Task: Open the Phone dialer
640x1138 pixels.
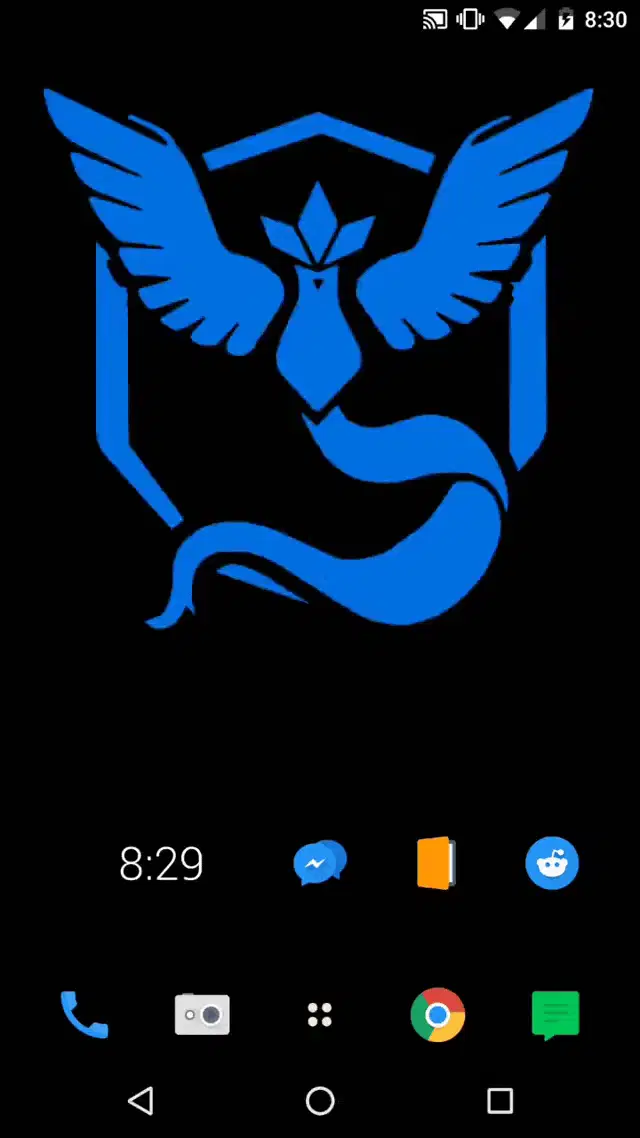Action: click(x=84, y=1015)
